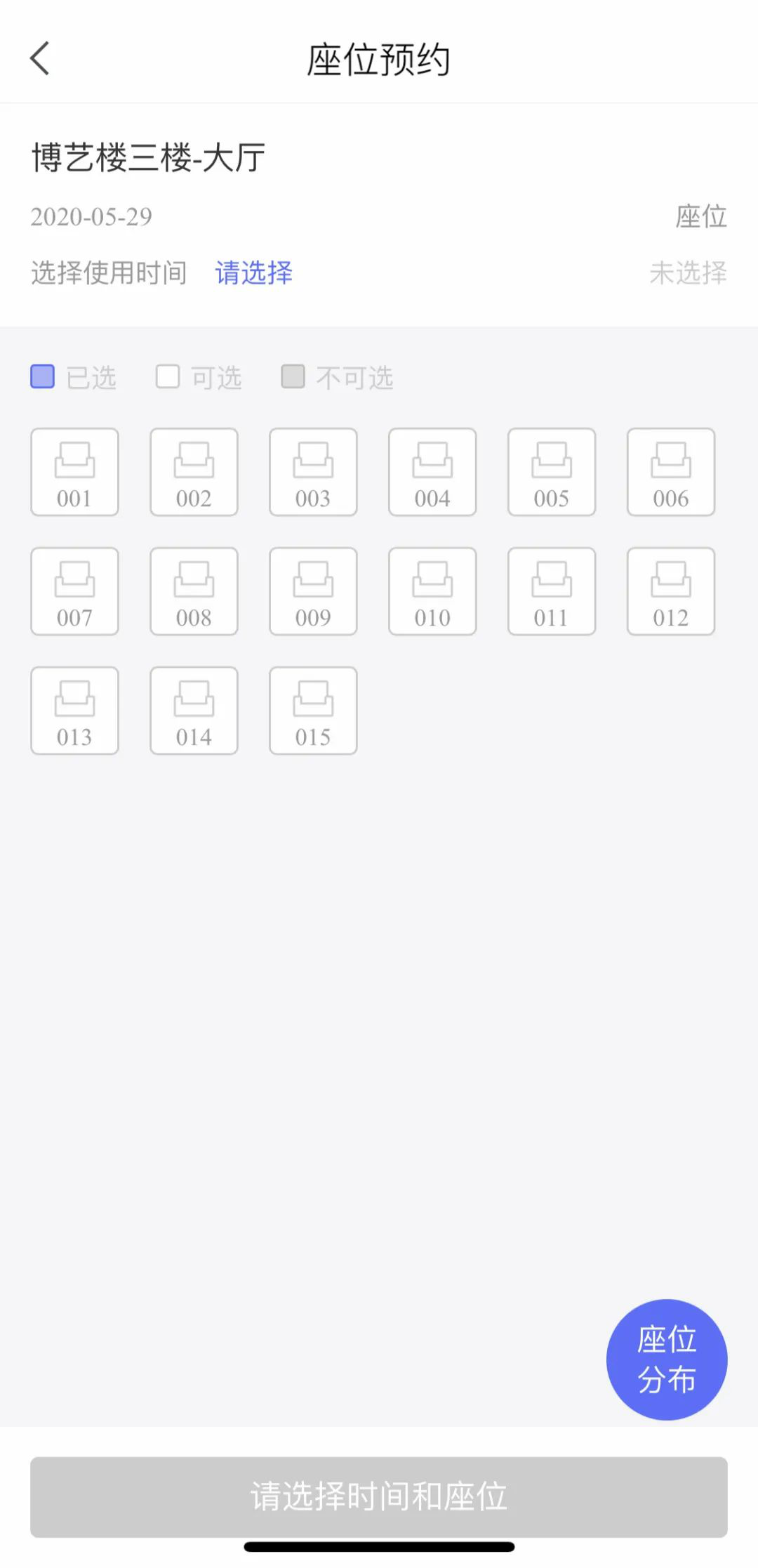Pick seat 012
This screenshot has height=1568, width=758.
point(671,591)
